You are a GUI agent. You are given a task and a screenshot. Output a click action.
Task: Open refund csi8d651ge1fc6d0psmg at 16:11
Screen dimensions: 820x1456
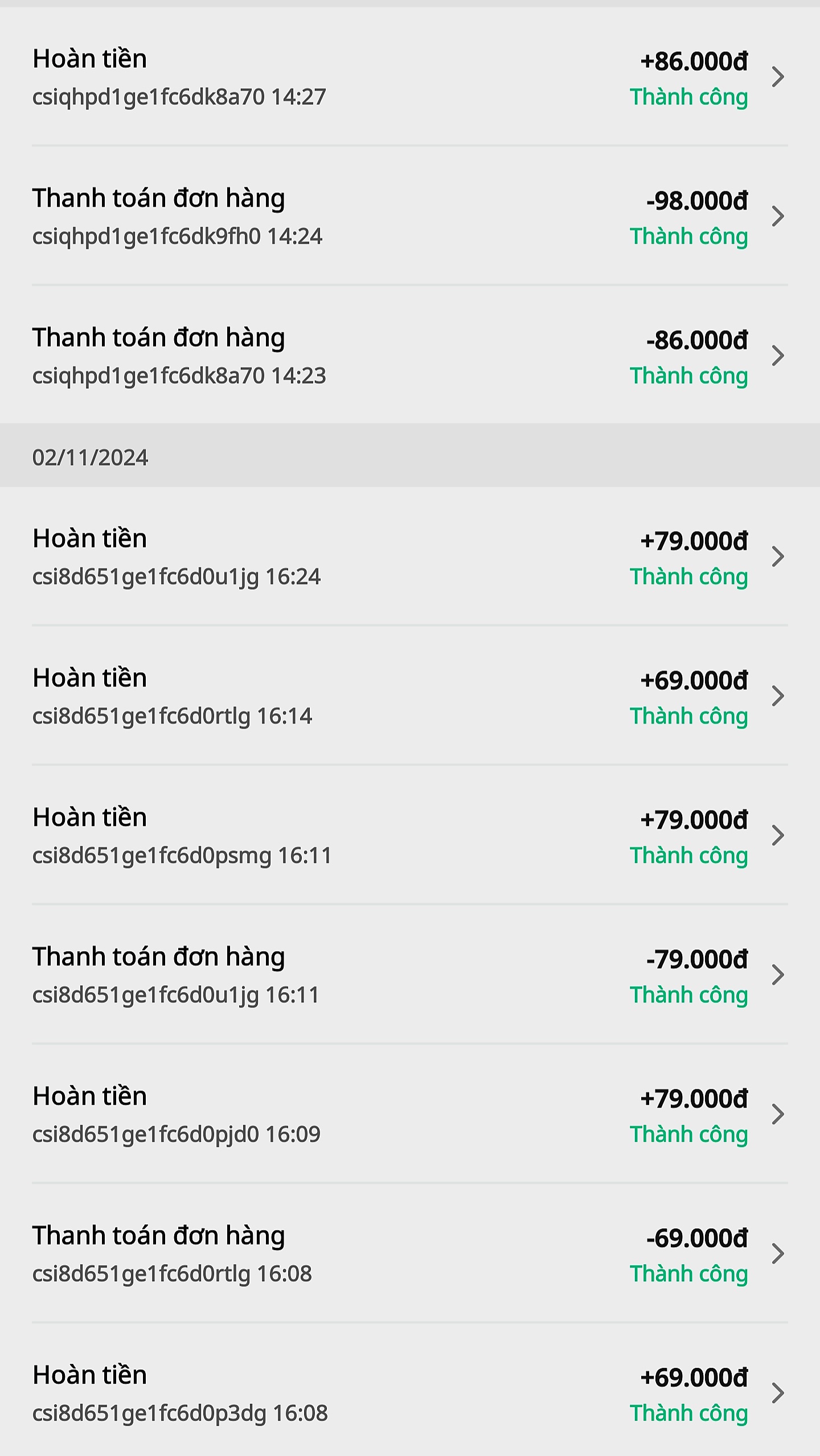[409, 836]
